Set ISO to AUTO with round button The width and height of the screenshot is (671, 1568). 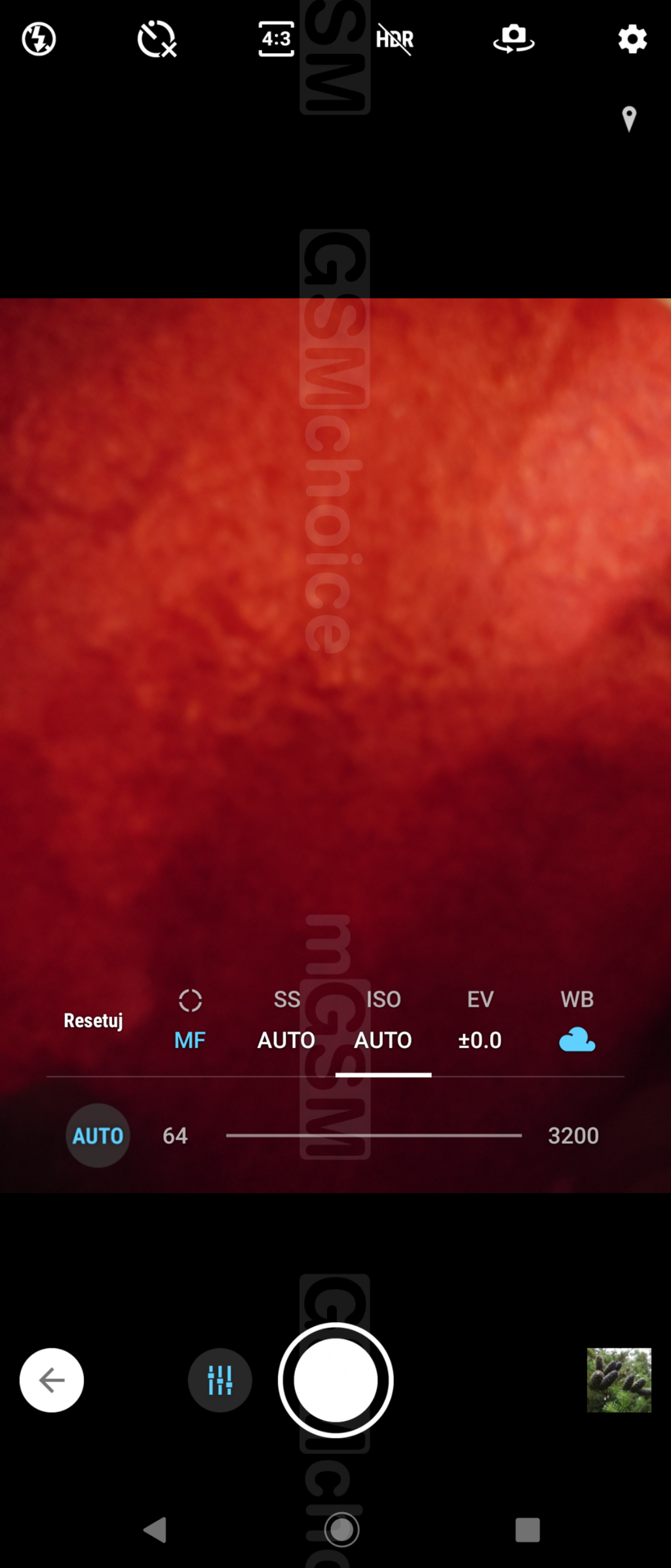[x=98, y=1135]
